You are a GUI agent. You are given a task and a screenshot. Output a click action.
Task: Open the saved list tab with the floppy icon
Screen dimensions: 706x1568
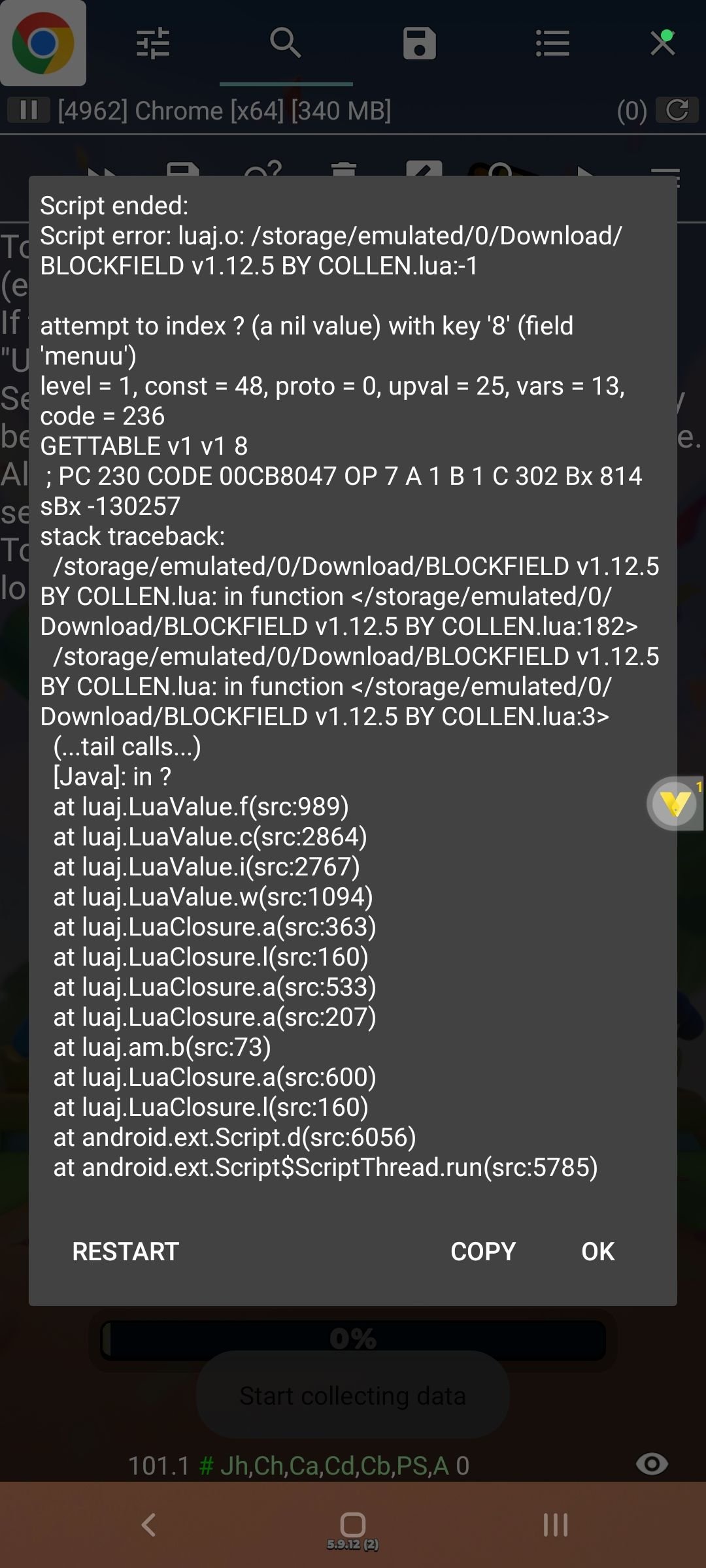(419, 44)
